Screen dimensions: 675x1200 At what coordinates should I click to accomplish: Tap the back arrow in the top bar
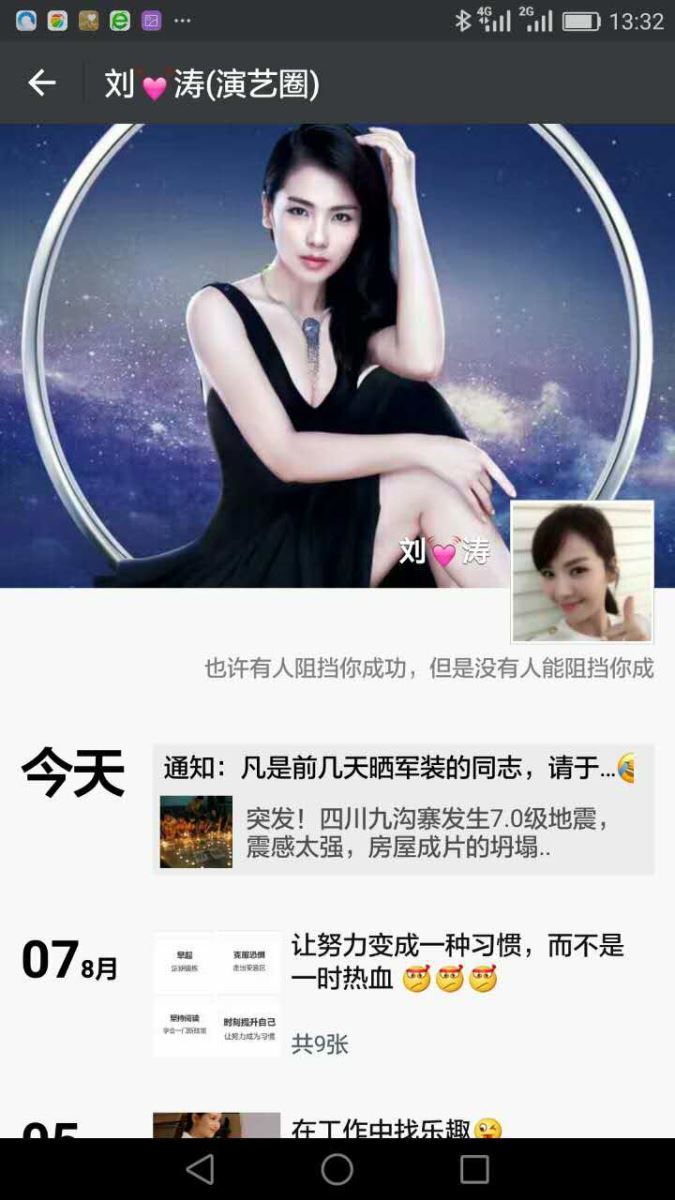(x=42, y=83)
